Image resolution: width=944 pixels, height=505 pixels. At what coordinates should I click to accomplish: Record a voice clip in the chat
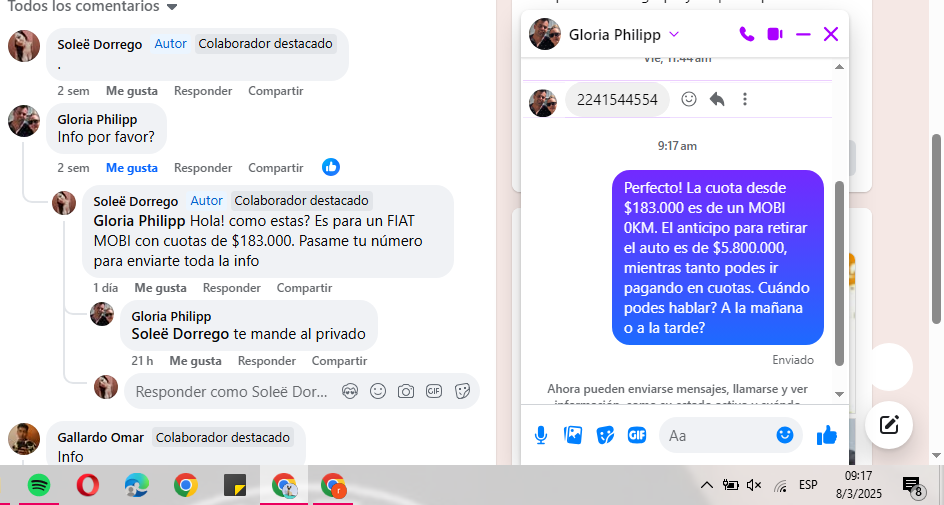coord(541,435)
